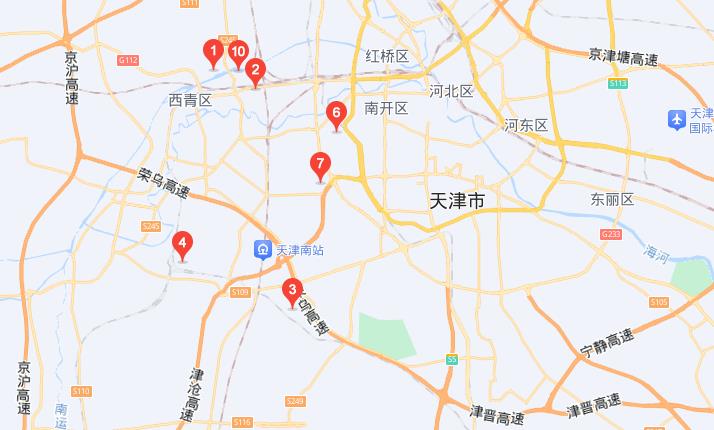Open location marker number 7
Image resolution: width=714 pixels, height=430 pixels.
coord(320,165)
